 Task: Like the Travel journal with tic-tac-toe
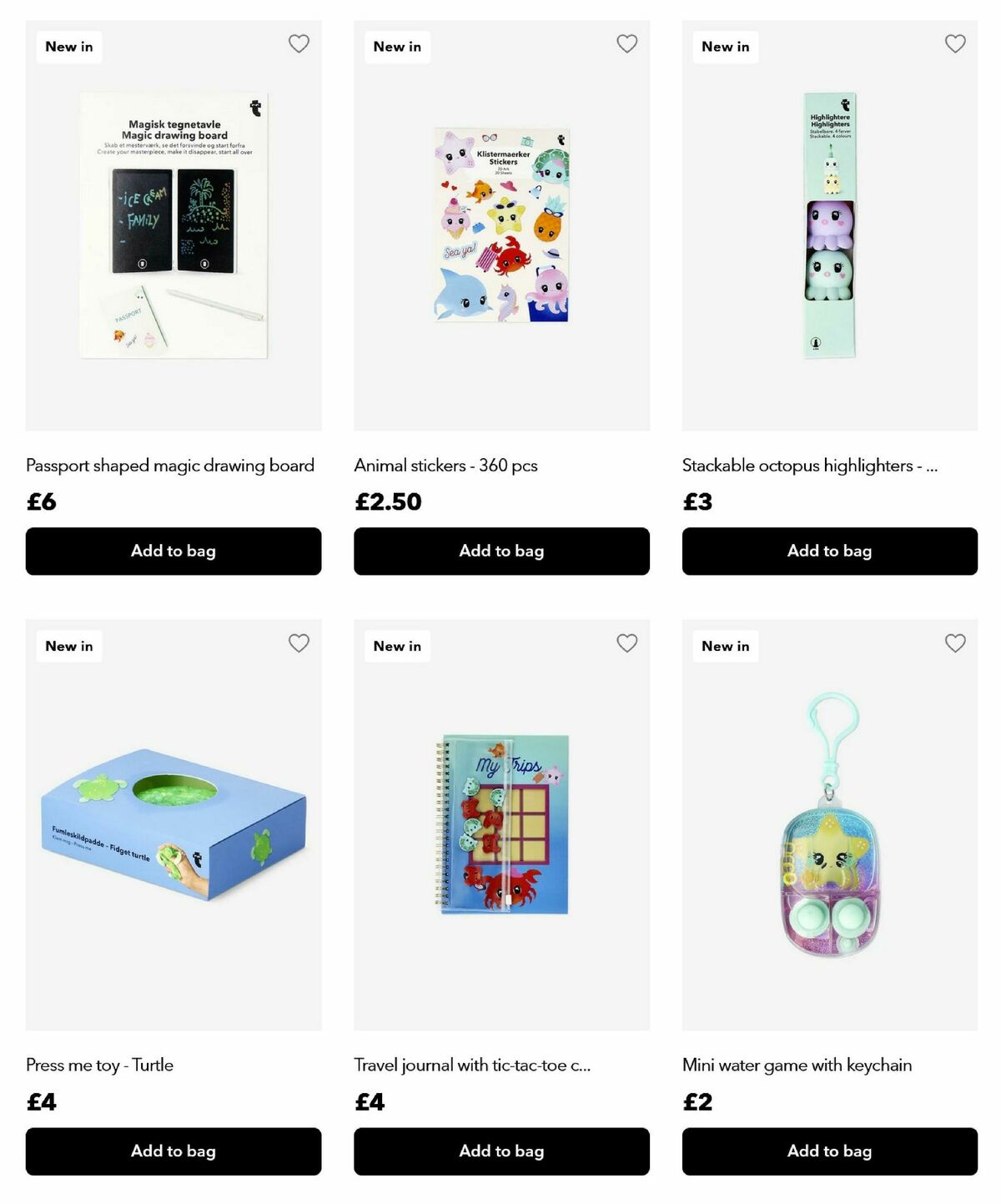[x=626, y=642]
